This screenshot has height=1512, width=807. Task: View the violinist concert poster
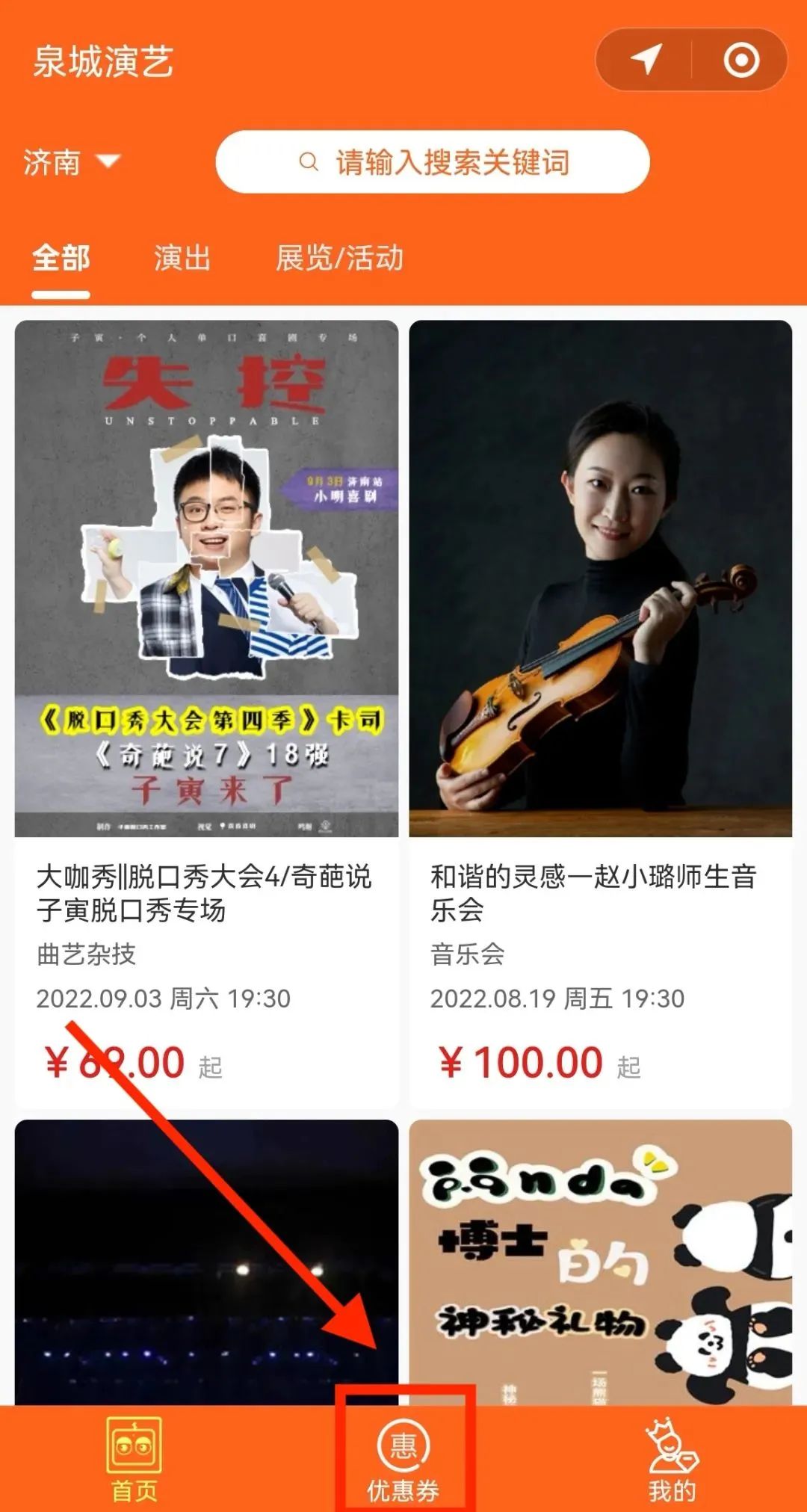click(598, 579)
